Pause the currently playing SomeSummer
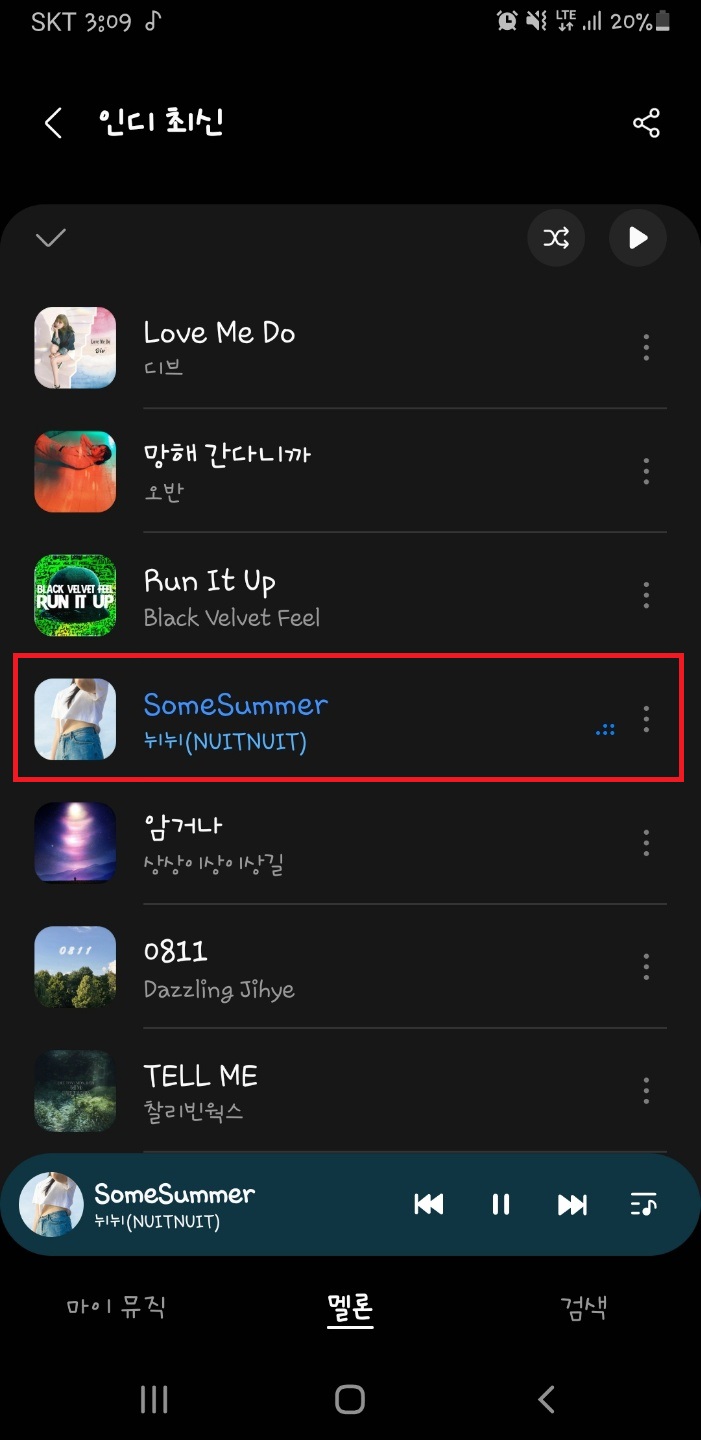This screenshot has height=1440, width=701. point(501,1205)
